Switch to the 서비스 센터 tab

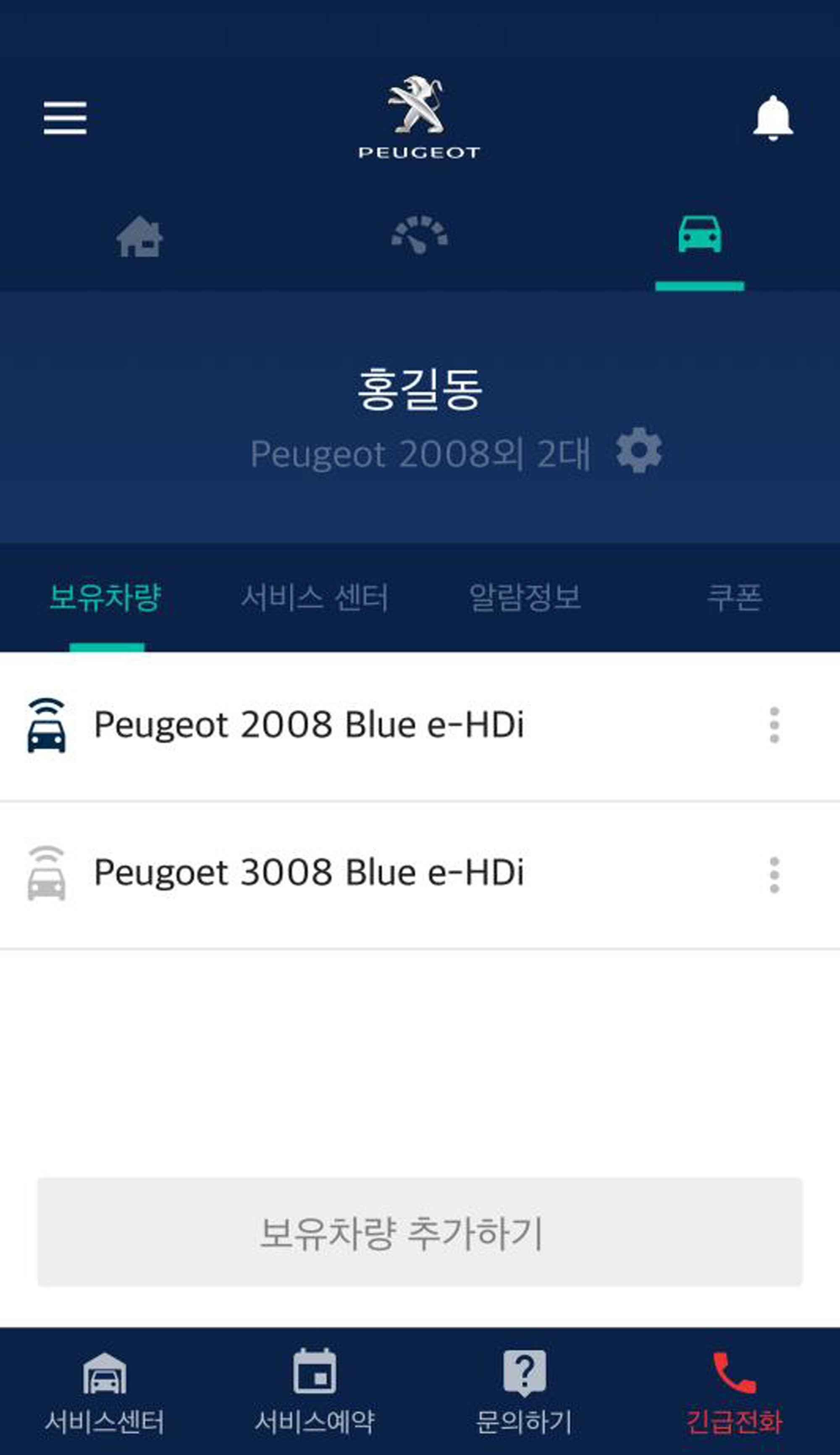[315, 597]
